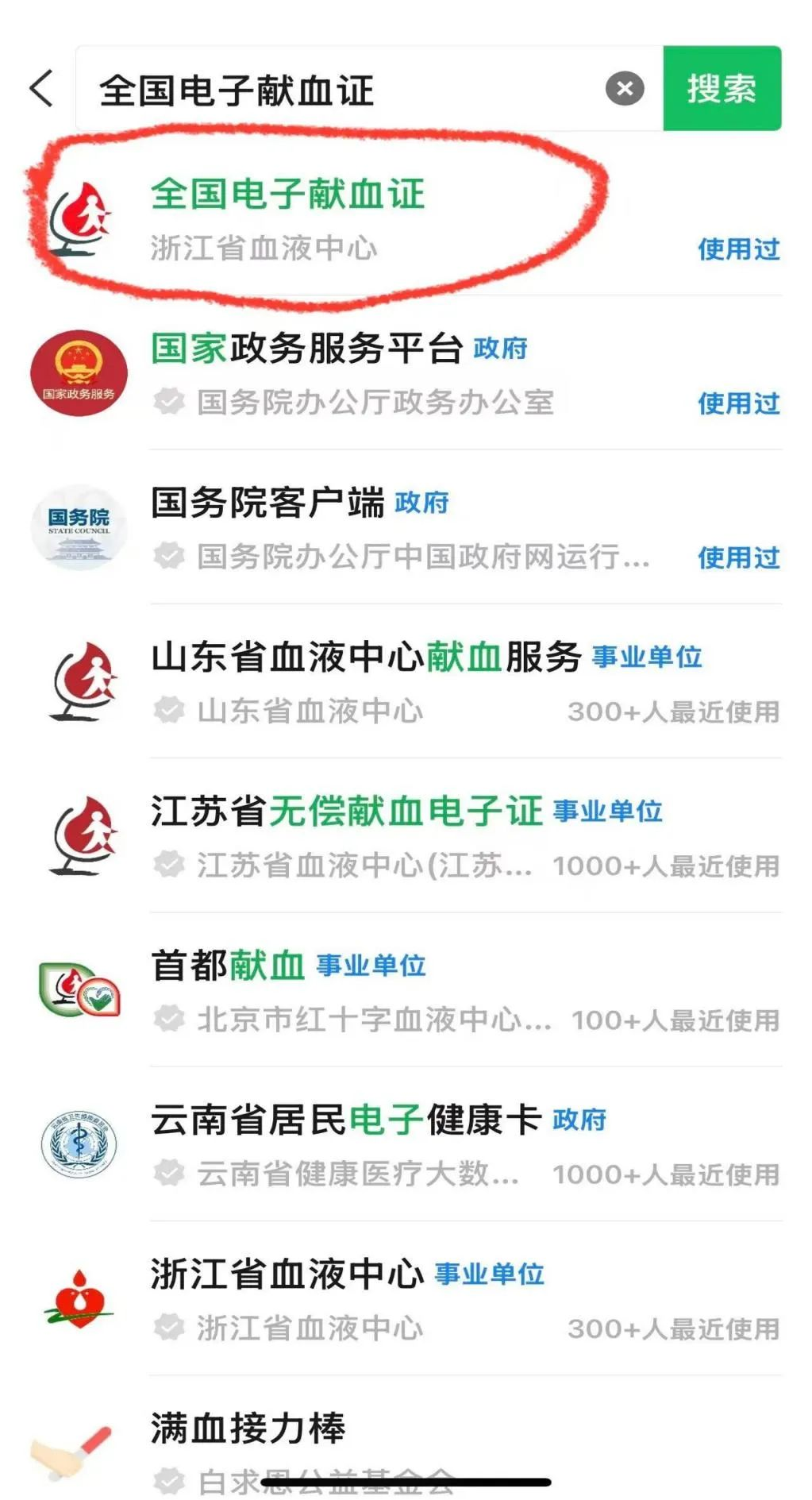
Task: Select the 国务院客户端 result
Action: [x=267, y=503]
